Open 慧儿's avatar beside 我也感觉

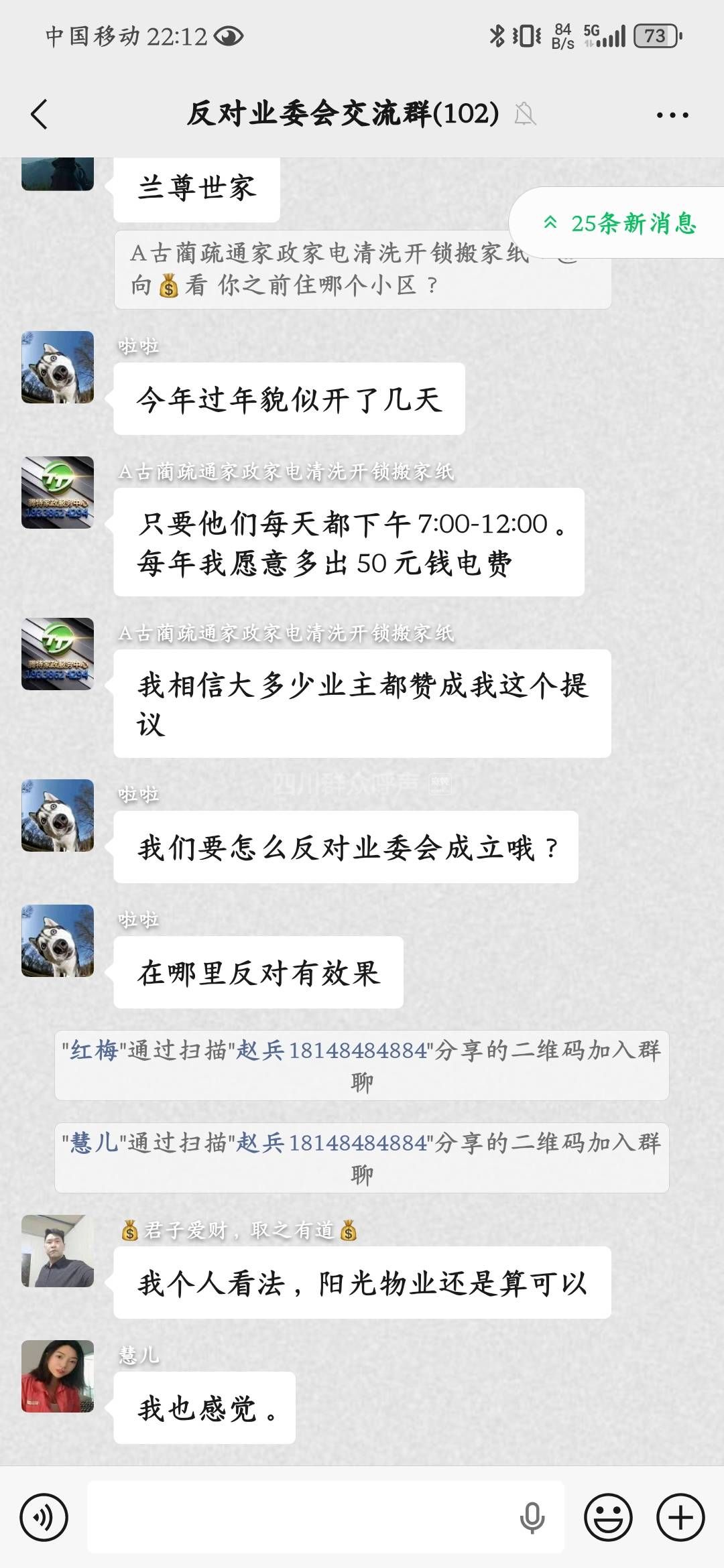[58, 1376]
